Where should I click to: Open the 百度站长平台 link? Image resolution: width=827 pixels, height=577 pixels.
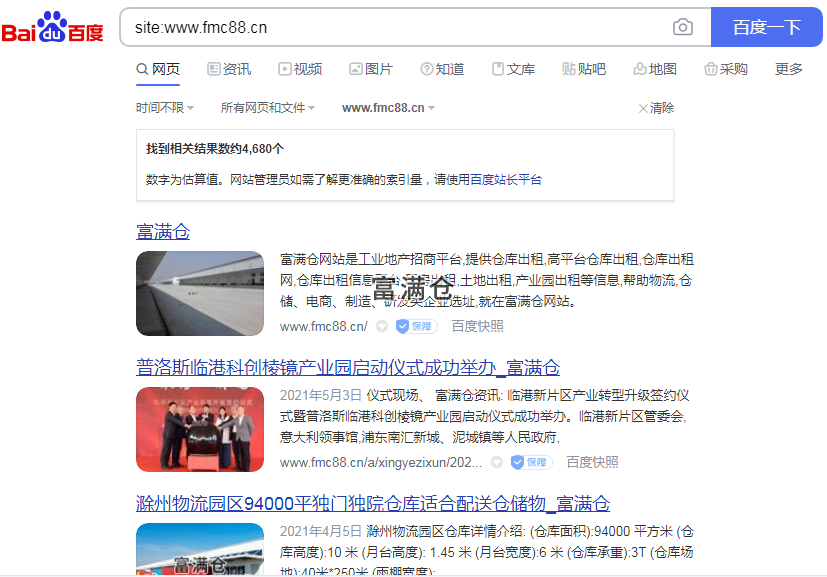[506, 180]
